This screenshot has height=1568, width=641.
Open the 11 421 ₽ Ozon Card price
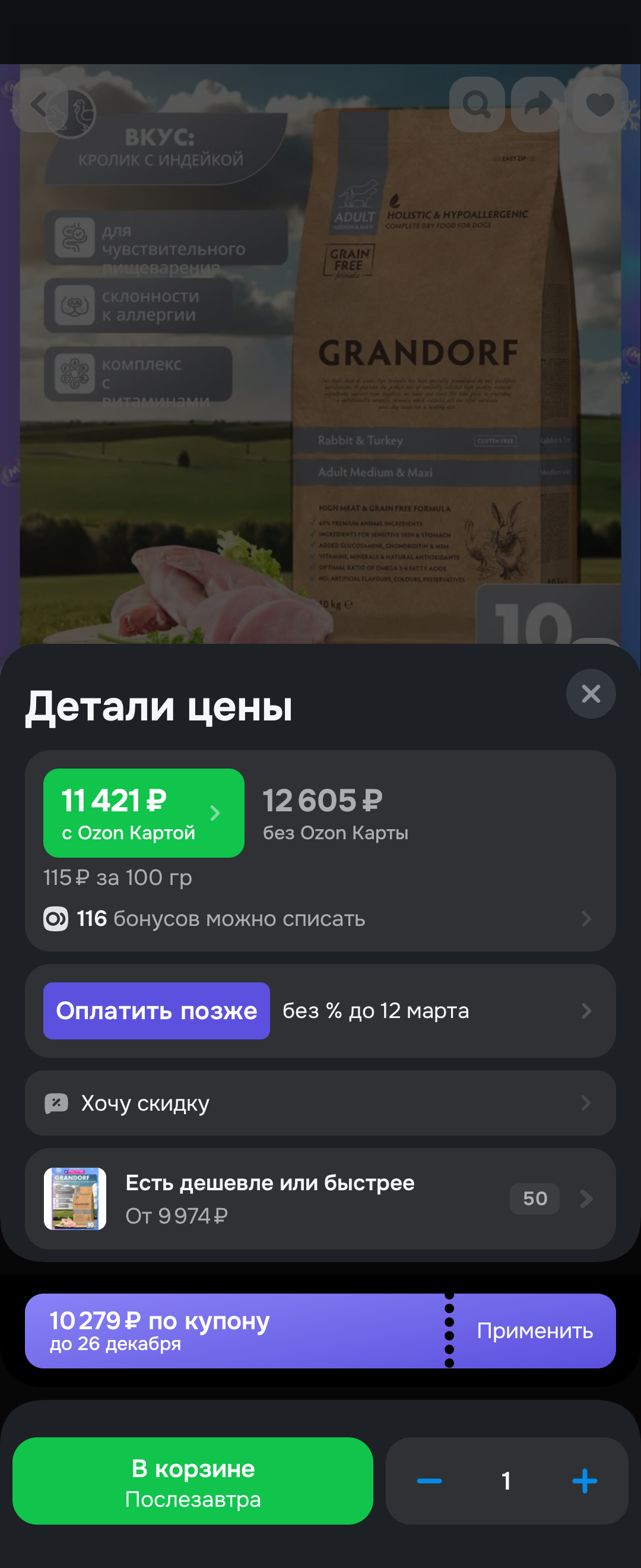point(144,813)
